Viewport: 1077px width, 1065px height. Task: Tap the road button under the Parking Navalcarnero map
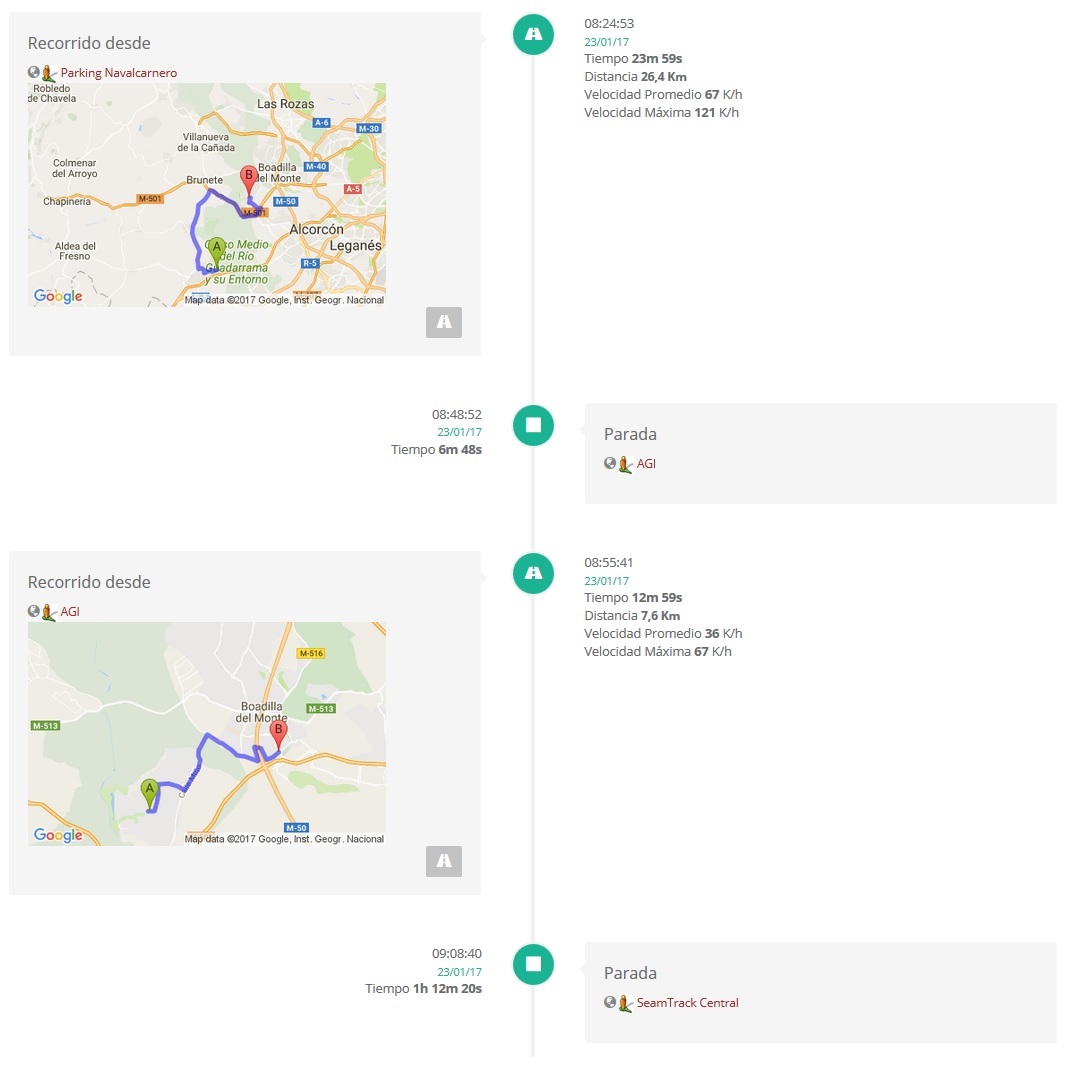point(444,322)
